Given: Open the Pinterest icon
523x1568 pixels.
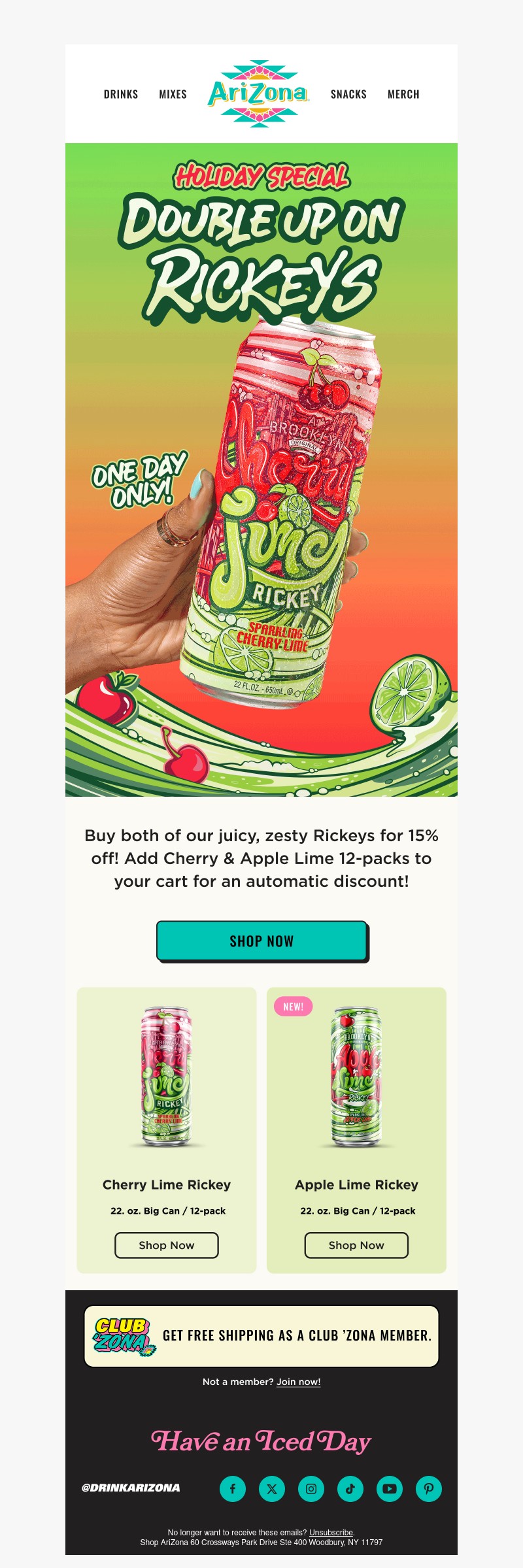Looking at the screenshot, I should [429, 1489].
